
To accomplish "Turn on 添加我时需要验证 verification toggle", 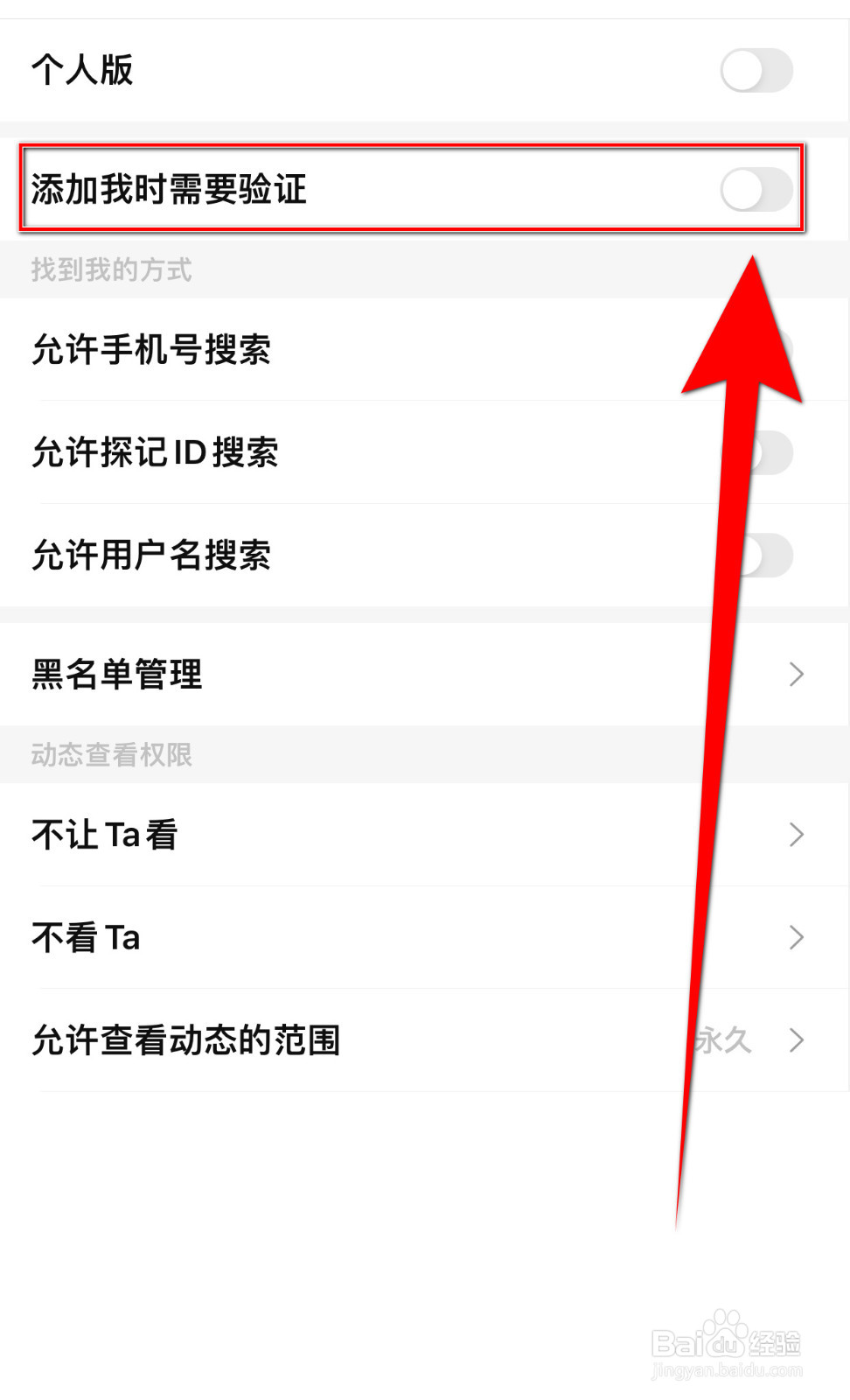I will [754, 188].
